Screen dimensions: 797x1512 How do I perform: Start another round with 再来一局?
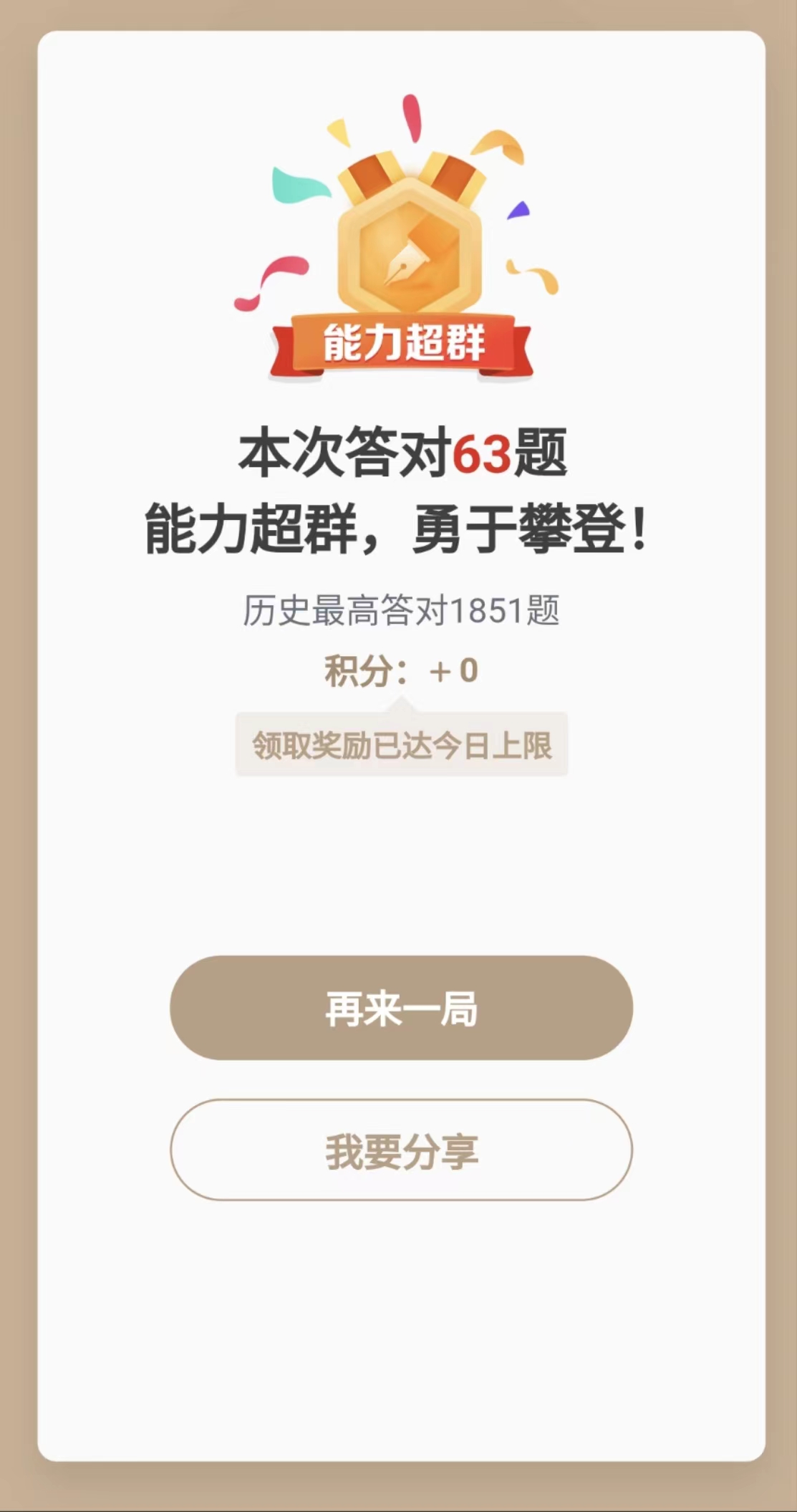[x=401, y=1008]
